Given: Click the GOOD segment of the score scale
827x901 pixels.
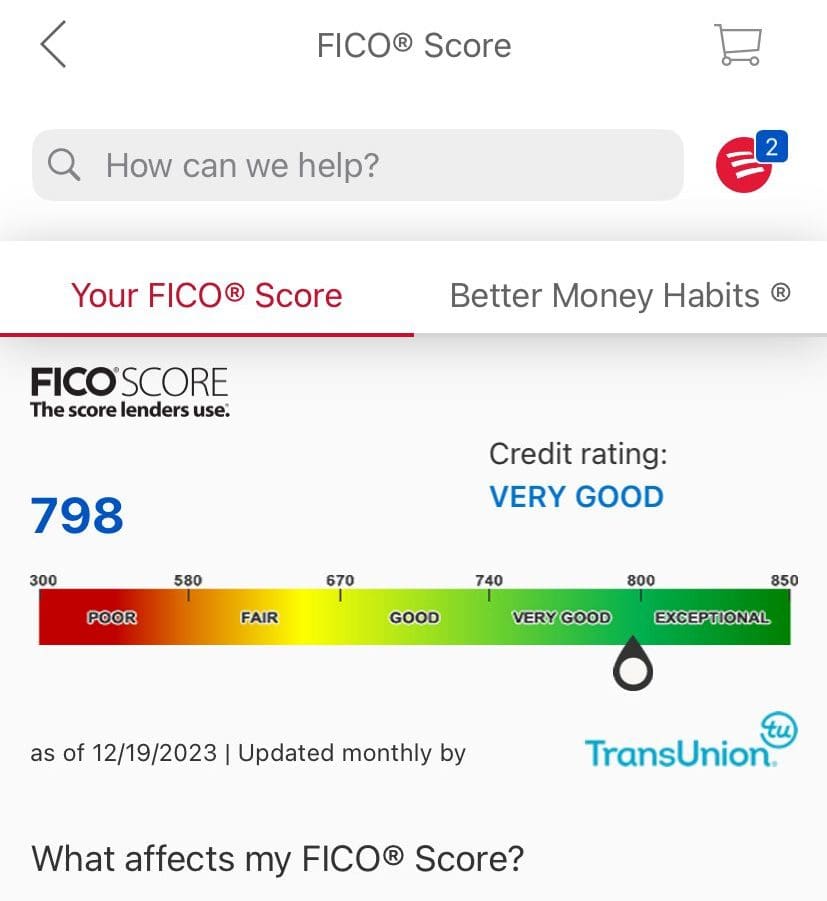Looking at the screenshot, I should [413, 617].
